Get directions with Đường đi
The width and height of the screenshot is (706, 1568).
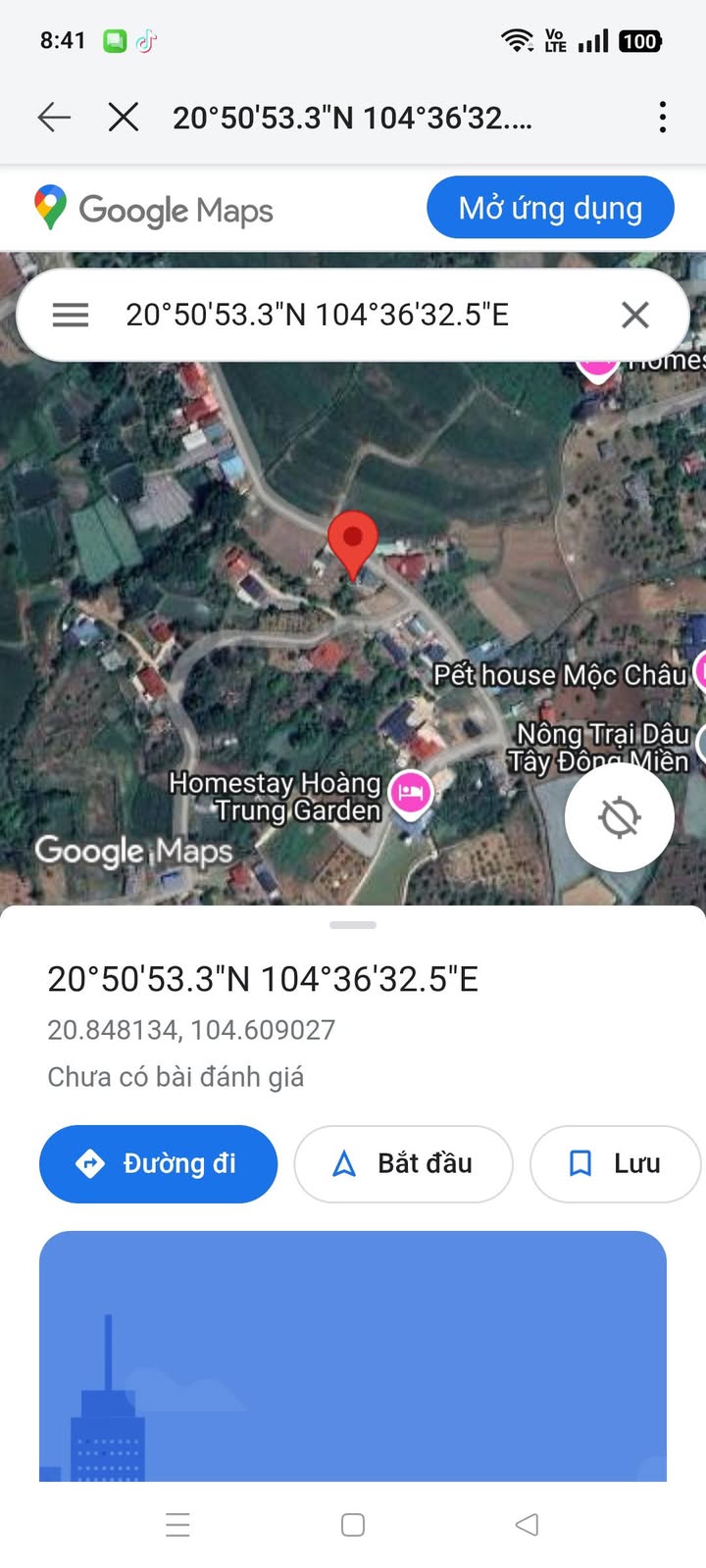coord(158,1163)
